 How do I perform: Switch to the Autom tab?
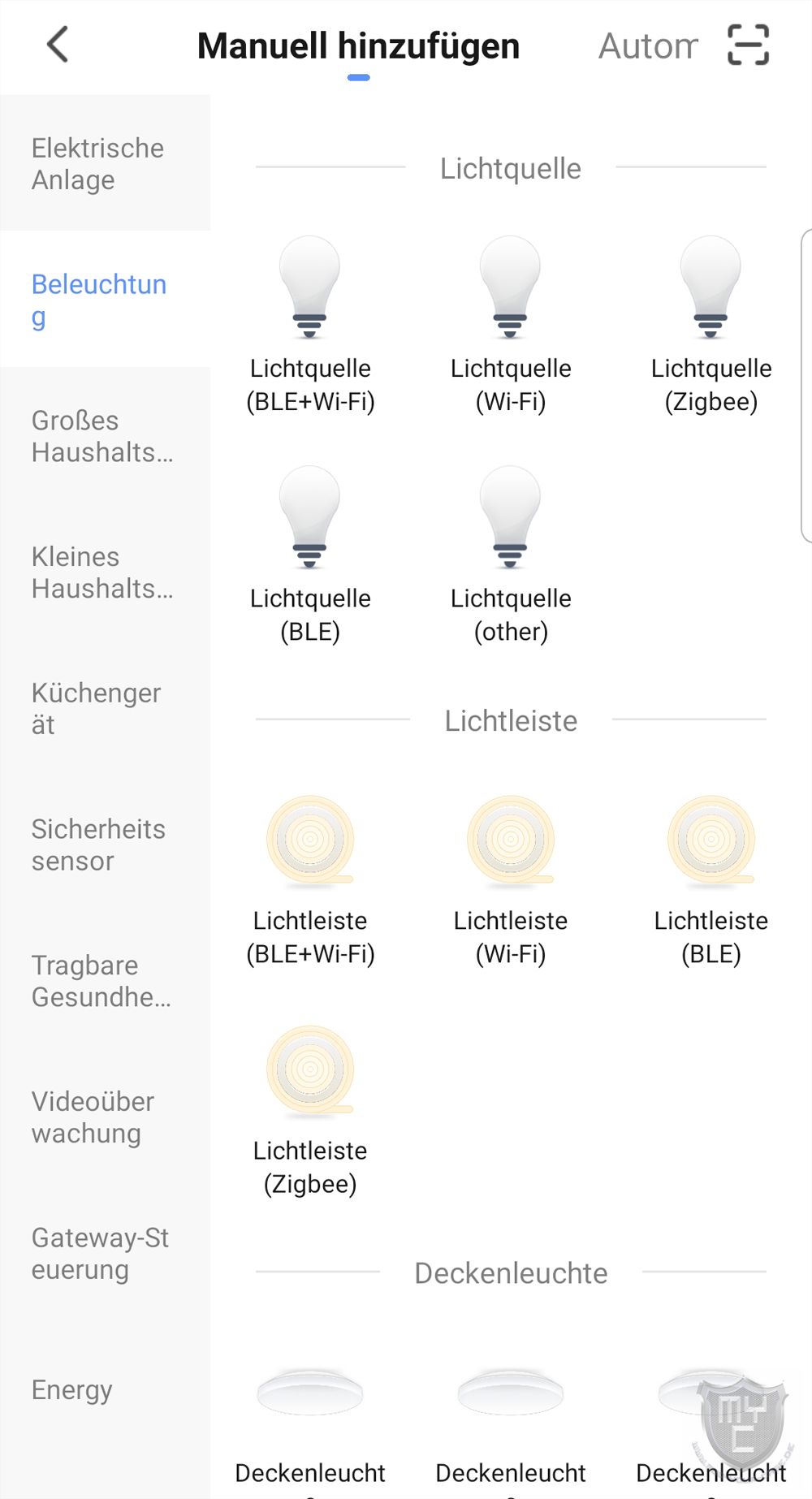pyautogui.click(x=648, y=46)
